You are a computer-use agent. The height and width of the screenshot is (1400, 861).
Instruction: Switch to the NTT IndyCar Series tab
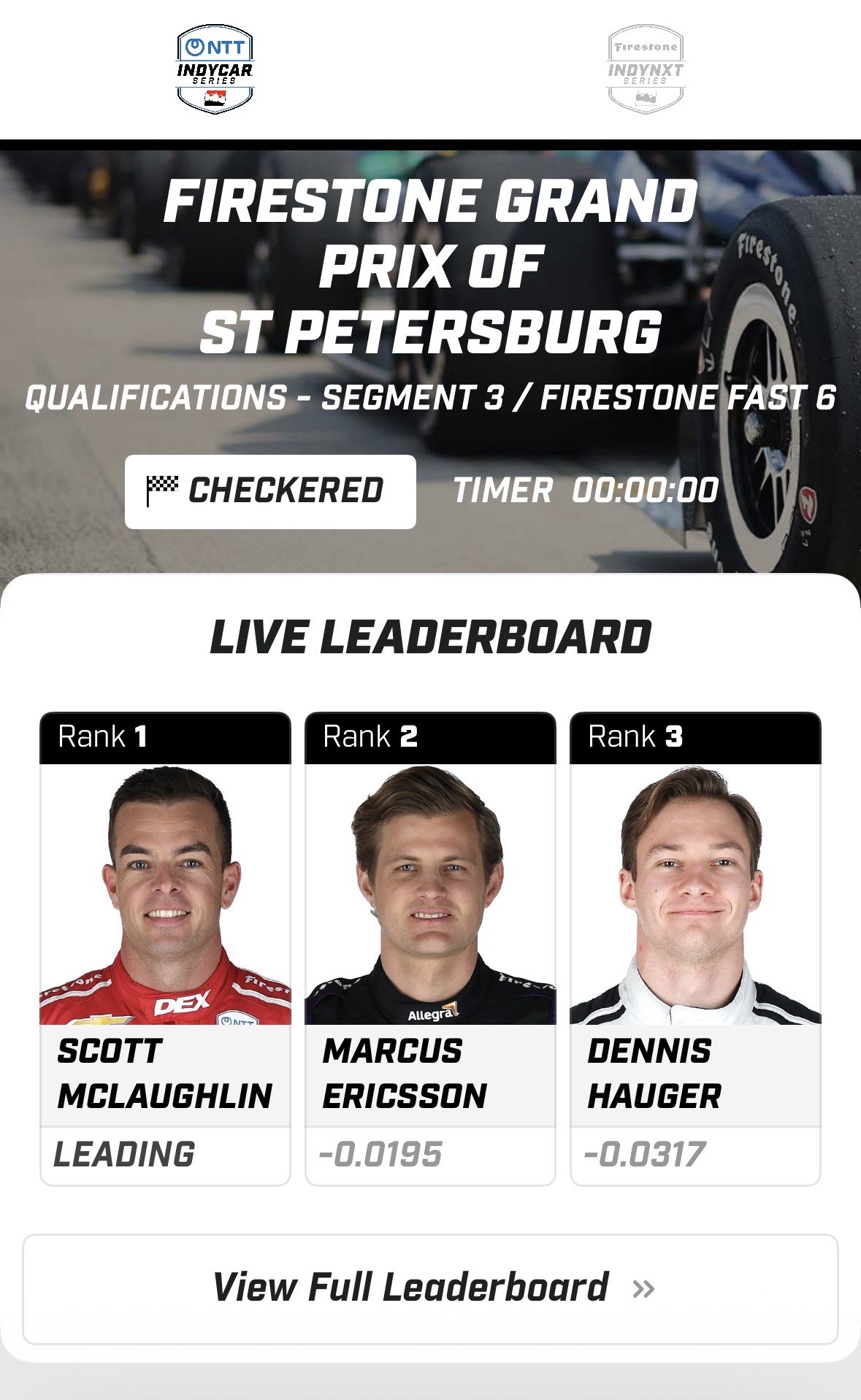(x=215, y=69)
